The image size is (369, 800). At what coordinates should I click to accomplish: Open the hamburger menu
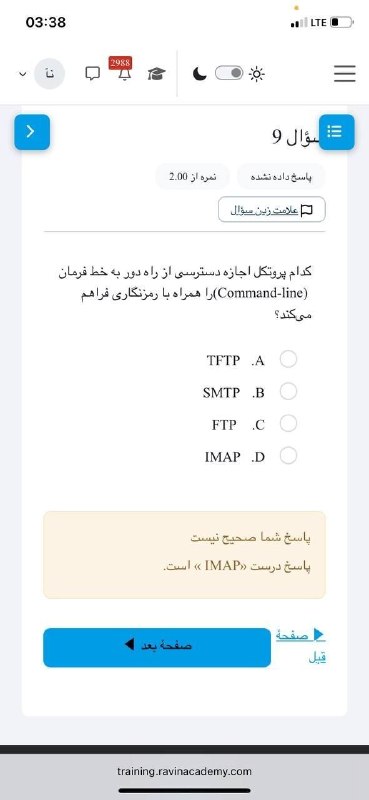[x=345, y=74]
